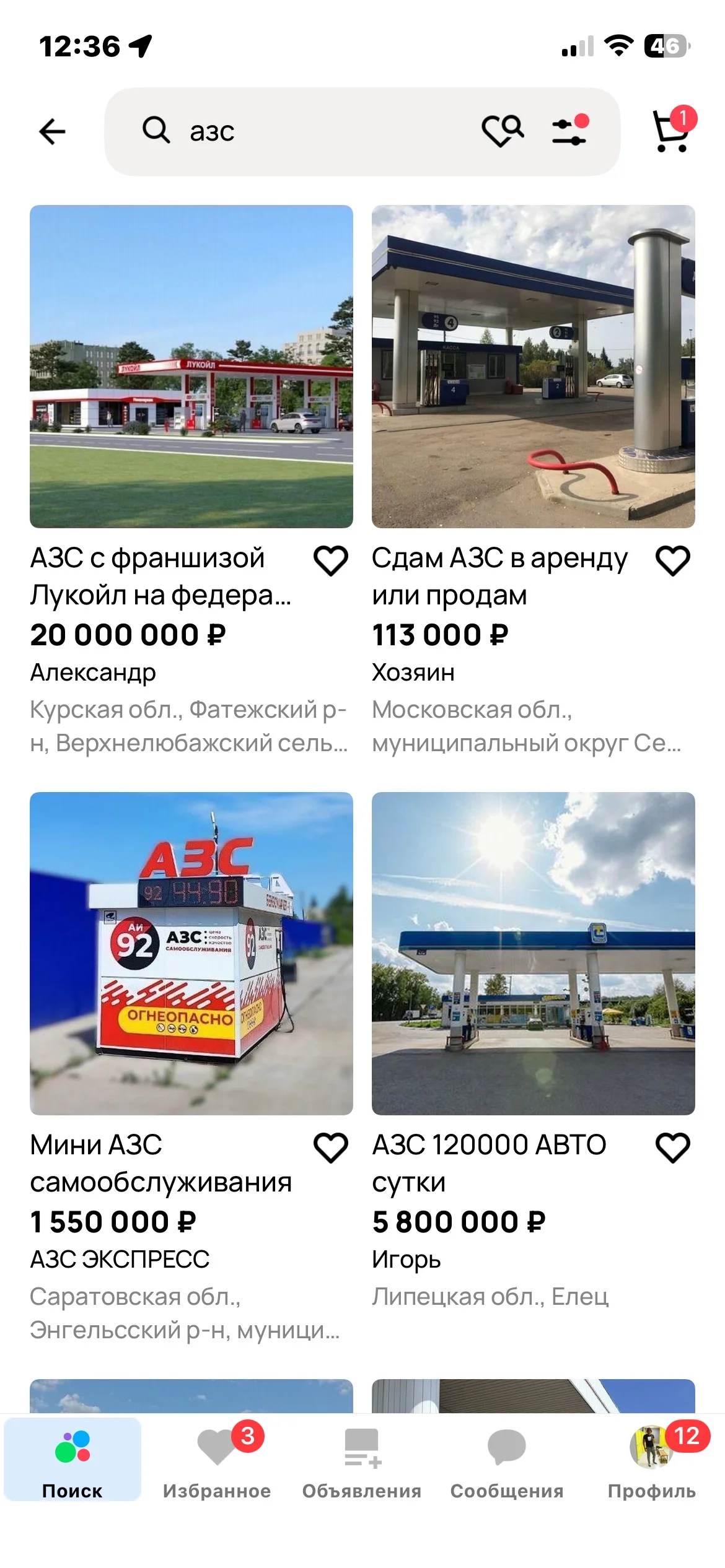Open the 'АЗС 120000 АВТО сутки' photo

tap(534, 954)
